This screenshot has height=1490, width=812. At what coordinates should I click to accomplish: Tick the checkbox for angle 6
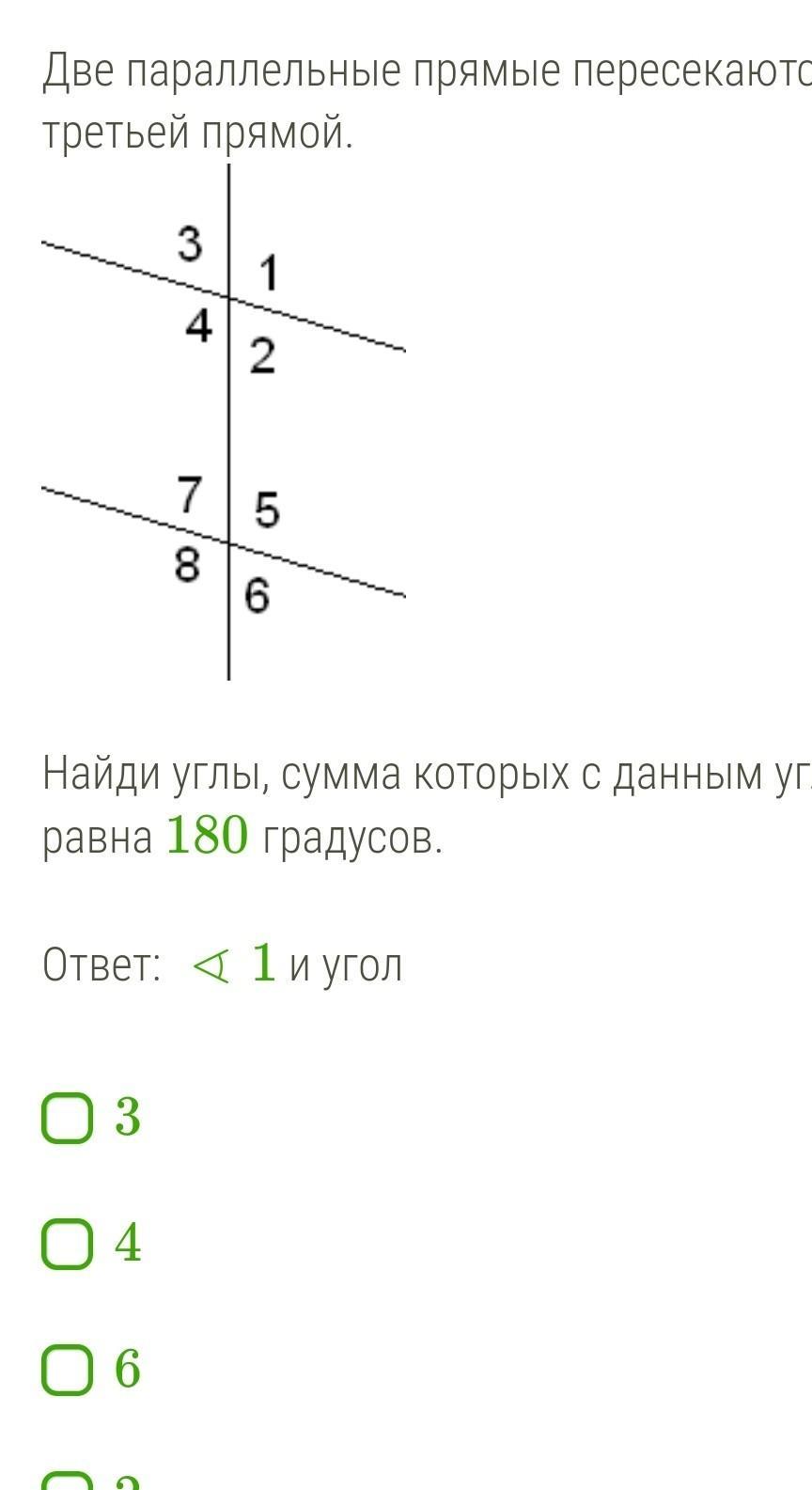coord(68,1369)
